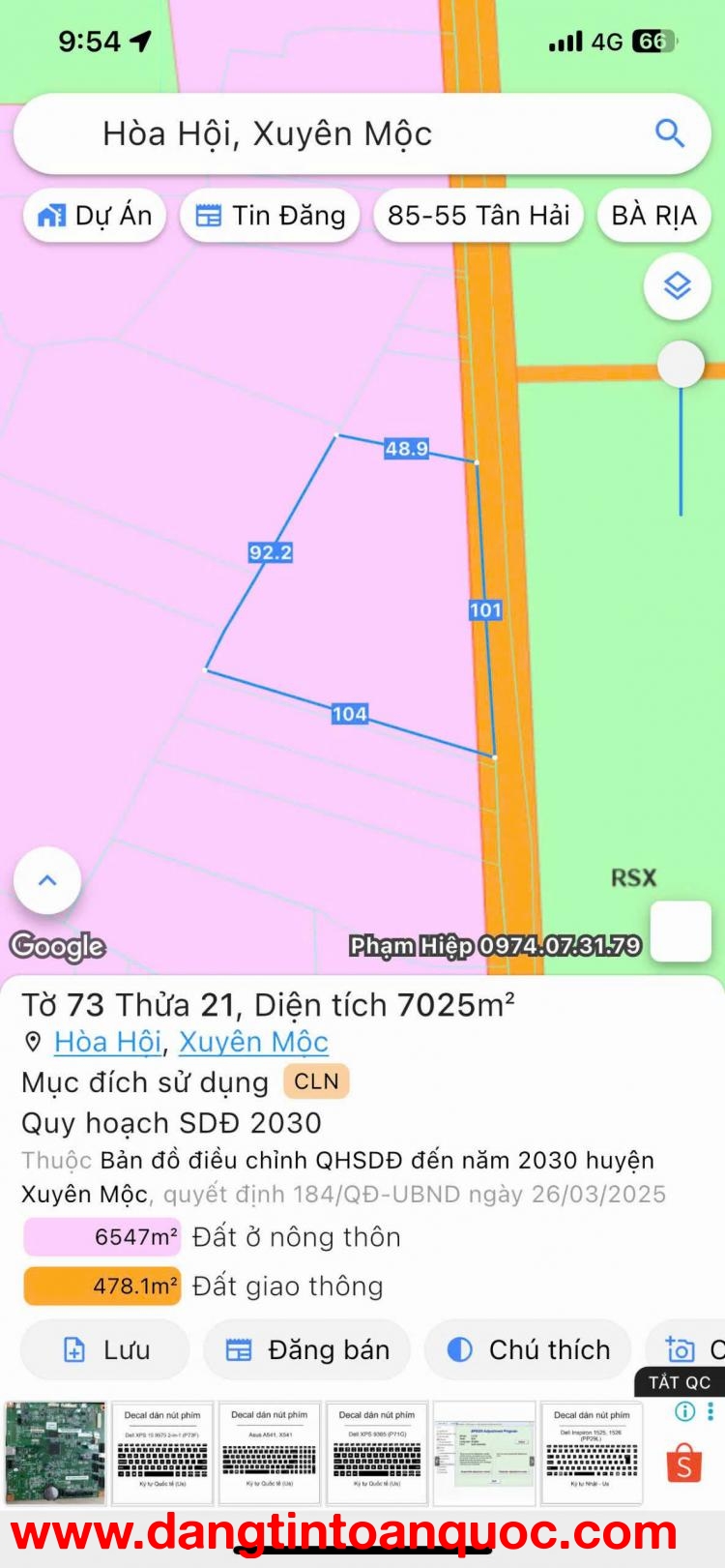The height and width of the screenshot is (1568, 725).
Task: Open the map layers picker icon
Action: [678, 287]
